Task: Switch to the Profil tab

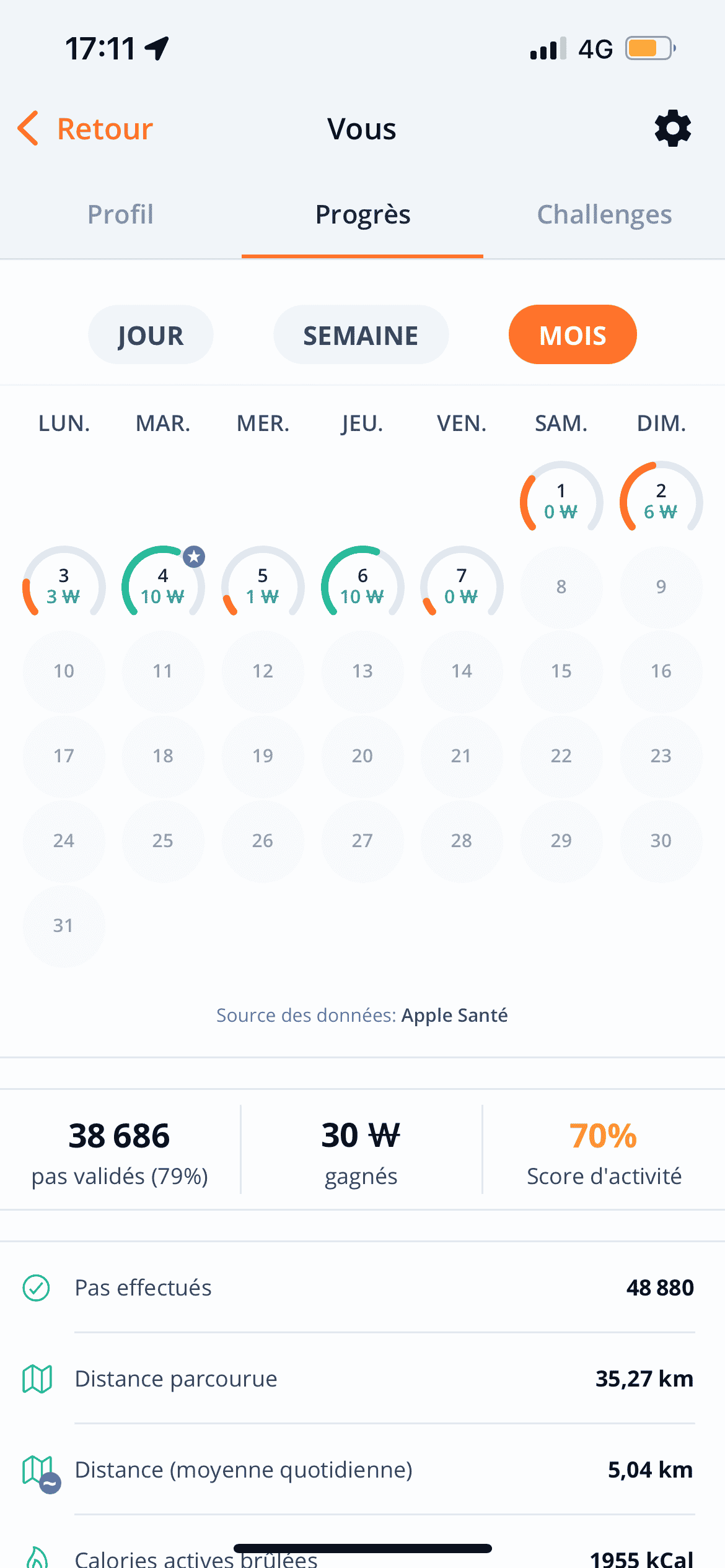Action: (x=120, y=214)
